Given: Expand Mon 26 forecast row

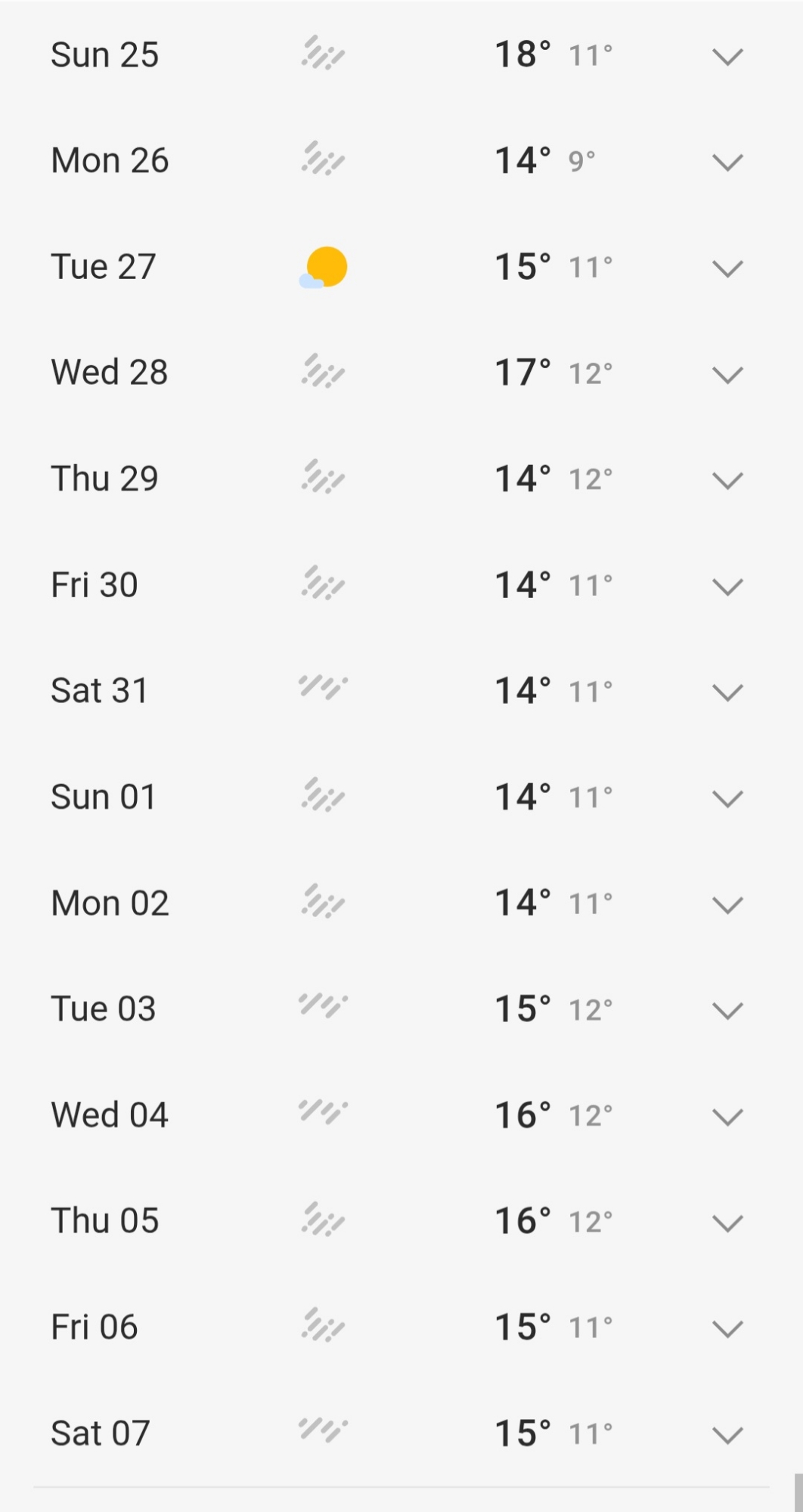Looking at the screenshot, I should [x=727, y=163].
